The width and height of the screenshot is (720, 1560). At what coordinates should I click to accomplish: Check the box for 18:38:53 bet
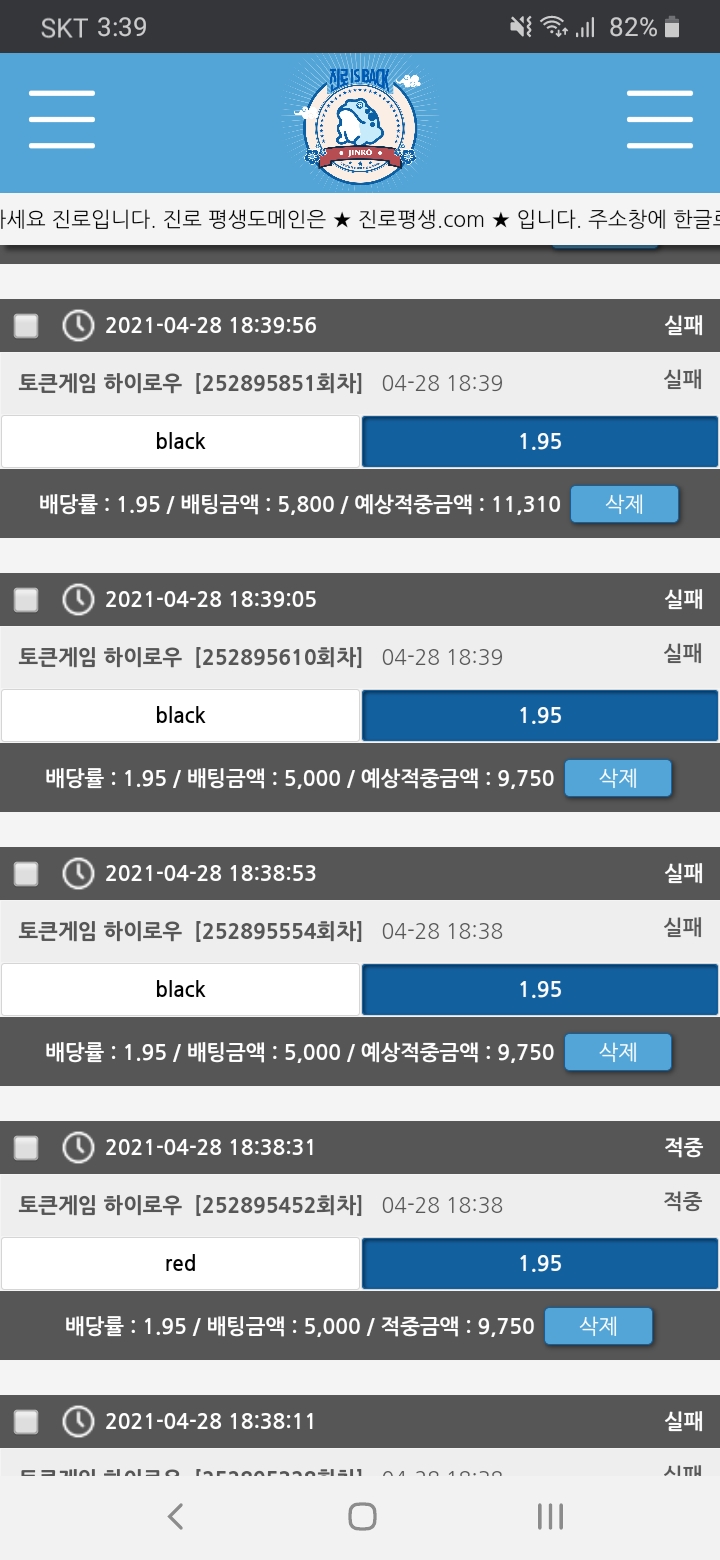click(x=26, y=873)
